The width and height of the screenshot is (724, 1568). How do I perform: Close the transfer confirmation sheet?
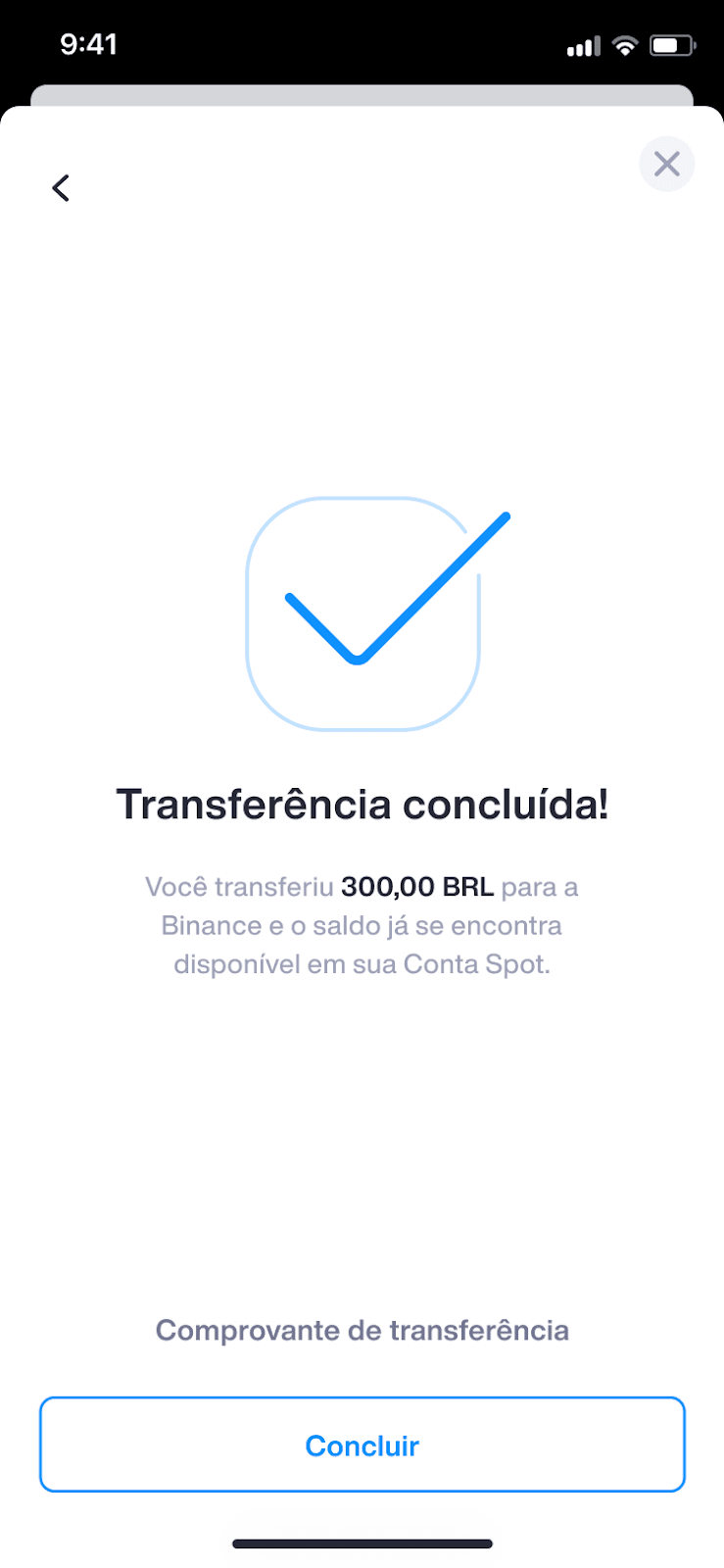667,164
